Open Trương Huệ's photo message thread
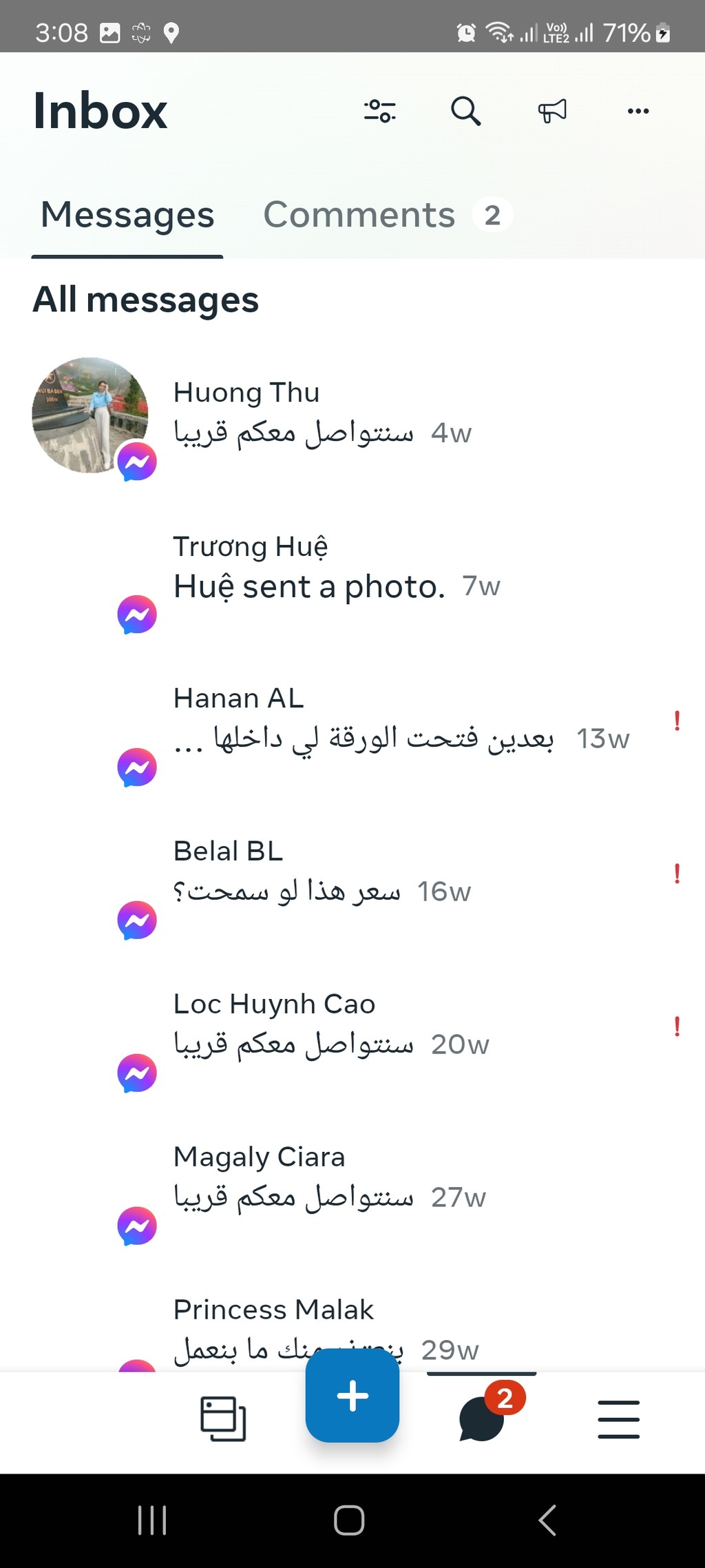 [352, 568]
